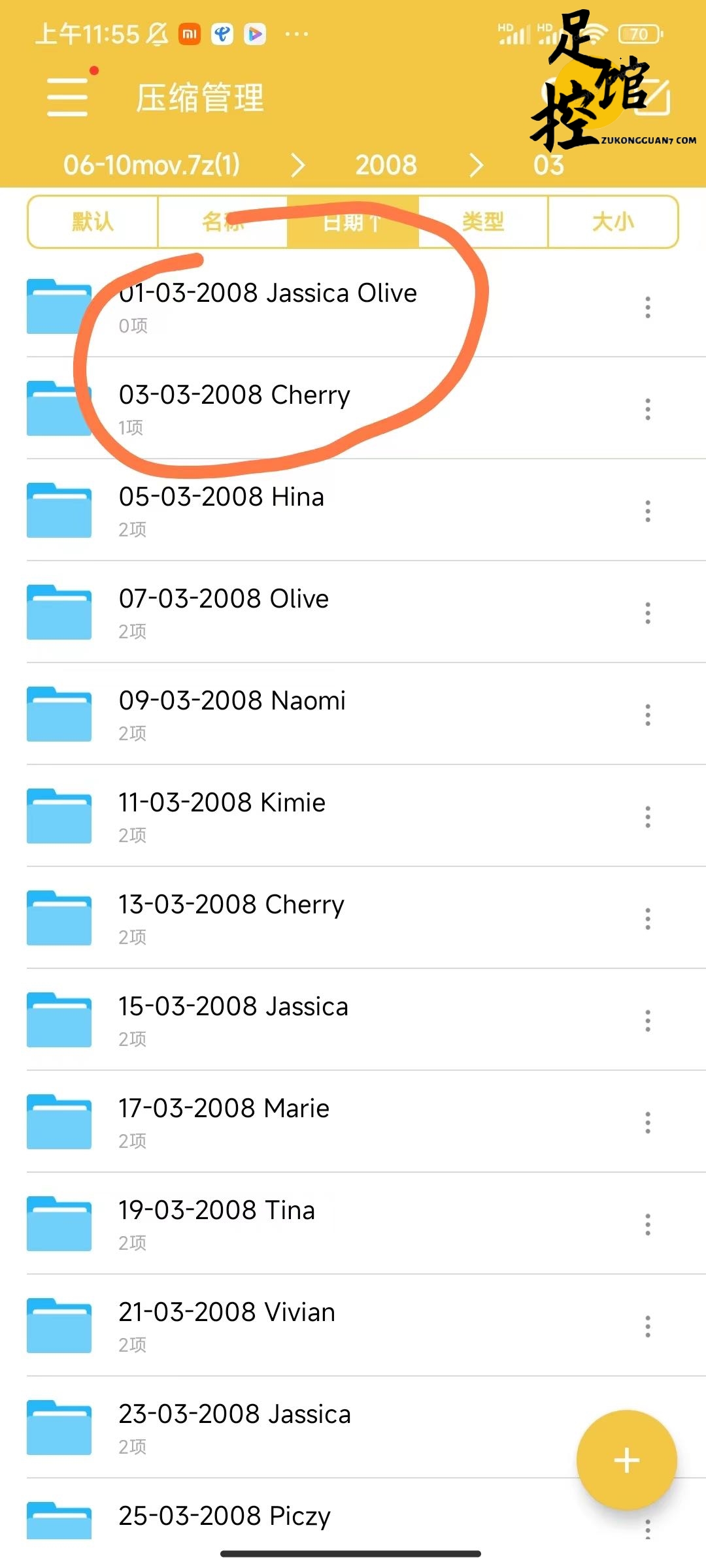Viewport: 706px width, 1568px height.
Task: Open more options for 13-03-2008 Cherry
Action: [x=648, y=919]
